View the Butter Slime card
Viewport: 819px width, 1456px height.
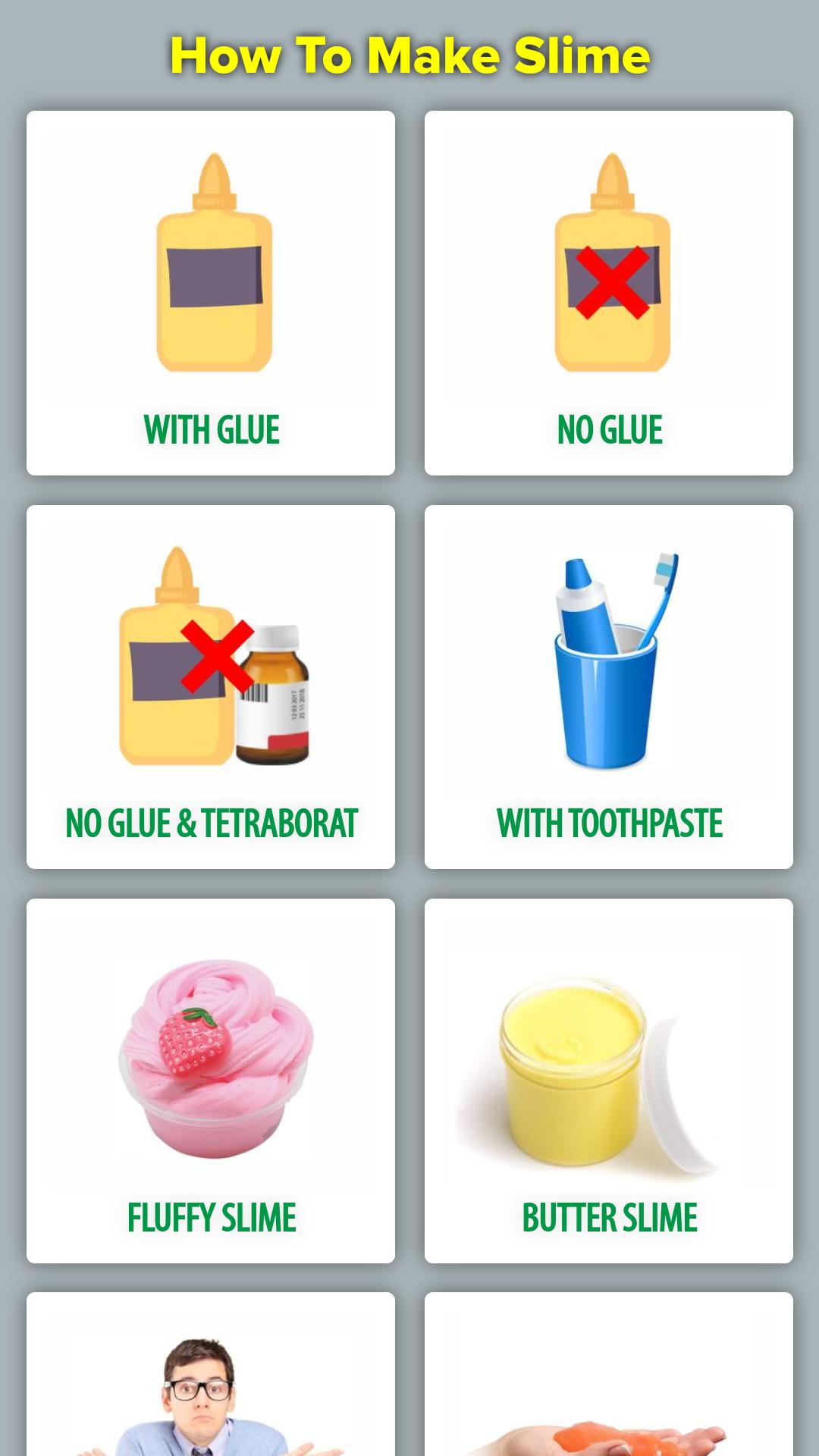(x=608, y=1081)
